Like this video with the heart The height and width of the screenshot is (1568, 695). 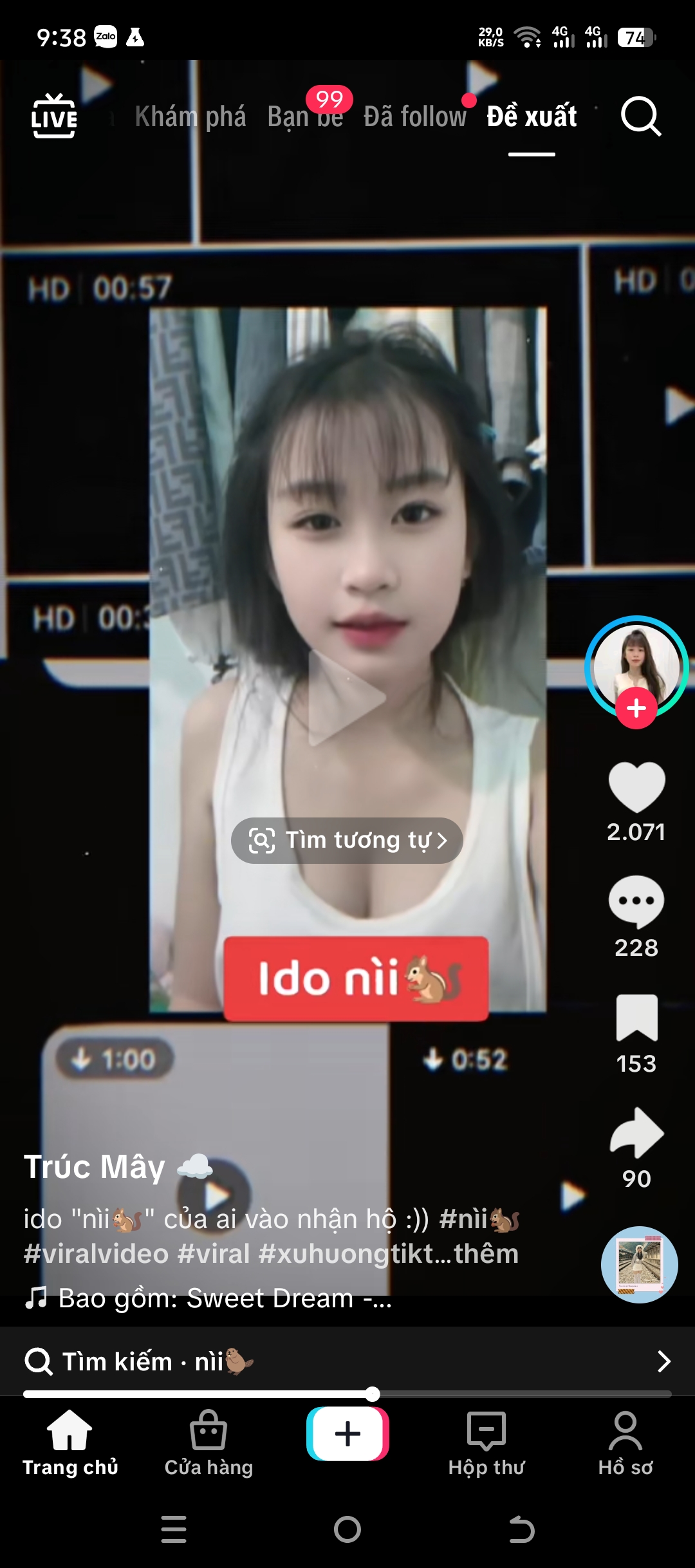[636, 787]
